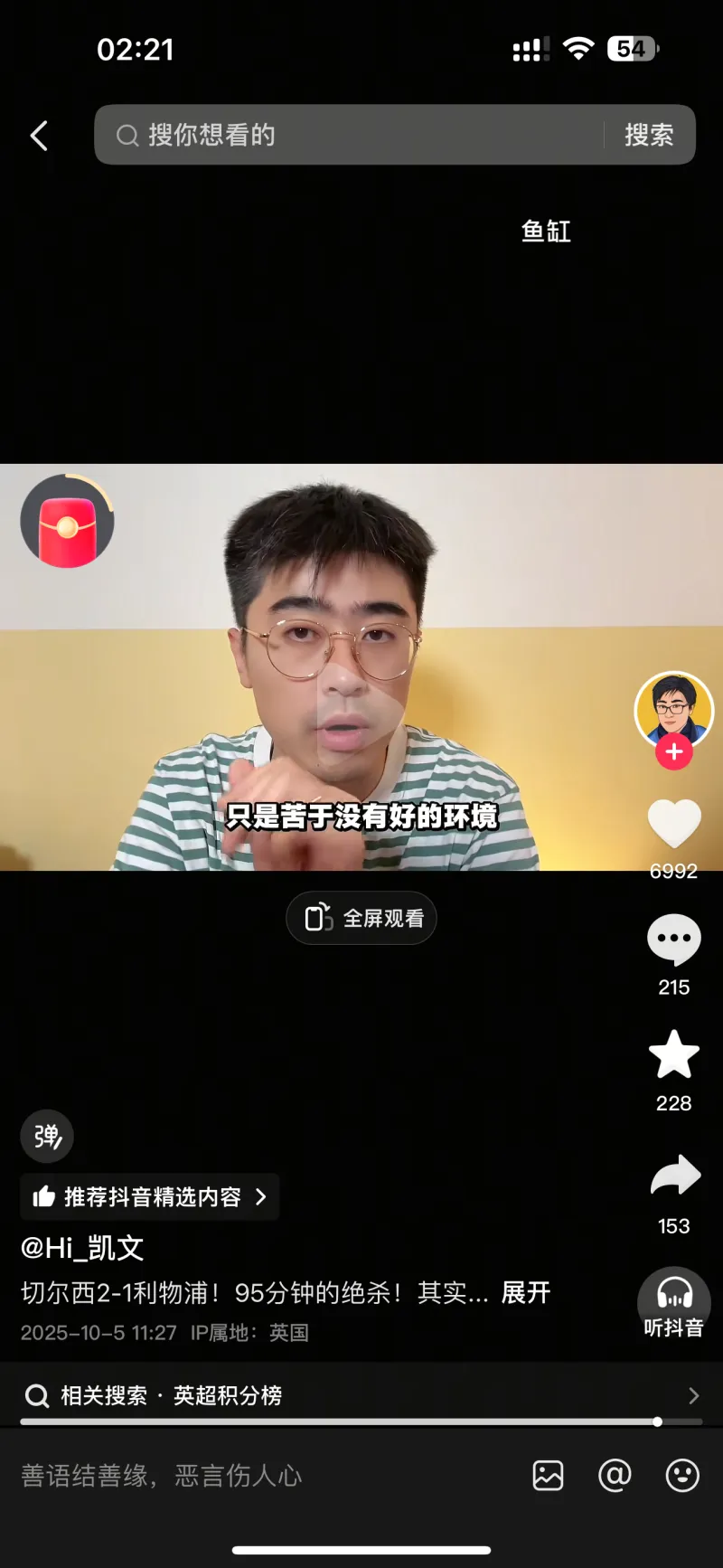Attach an image to the comment
Viewport: 723px width, 1568px height.
[548, 1476]
